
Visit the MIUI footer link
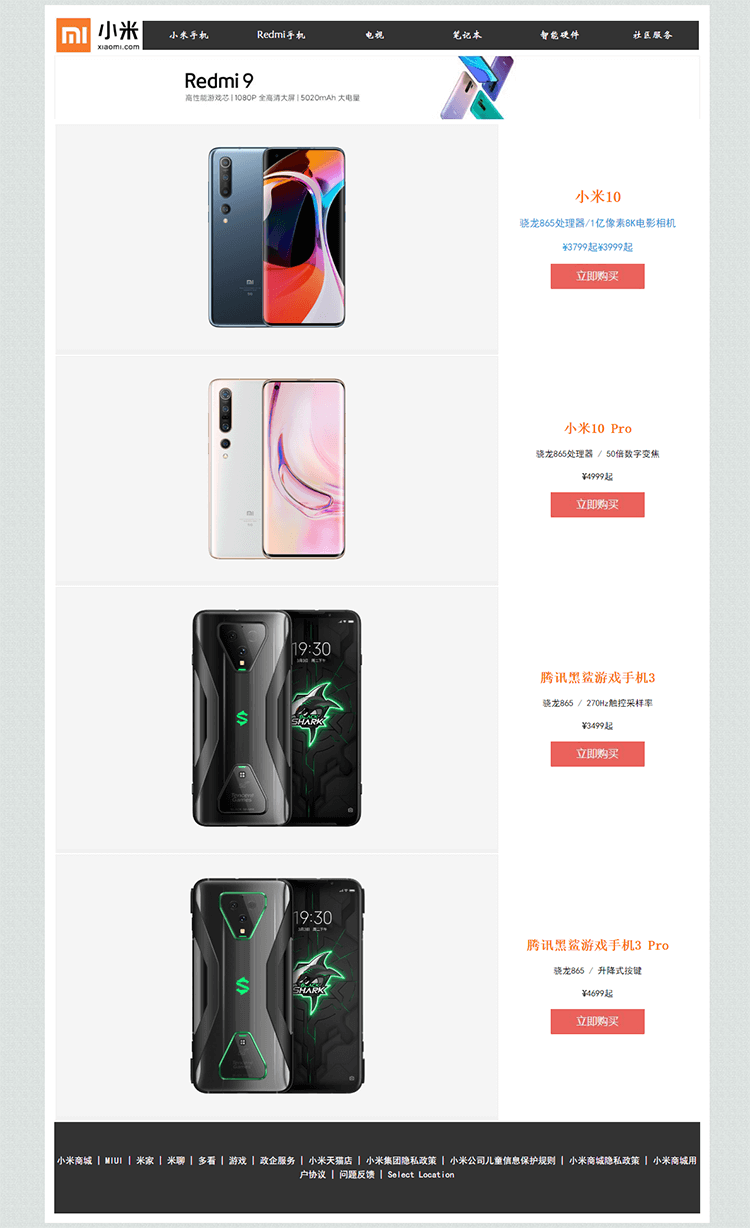click(113, 1161)
